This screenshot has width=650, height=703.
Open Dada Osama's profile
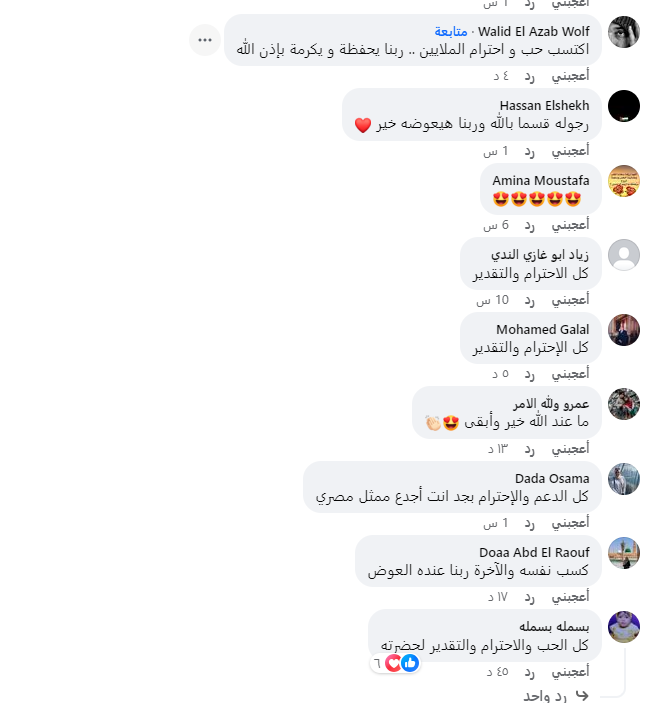click(552, 478)
